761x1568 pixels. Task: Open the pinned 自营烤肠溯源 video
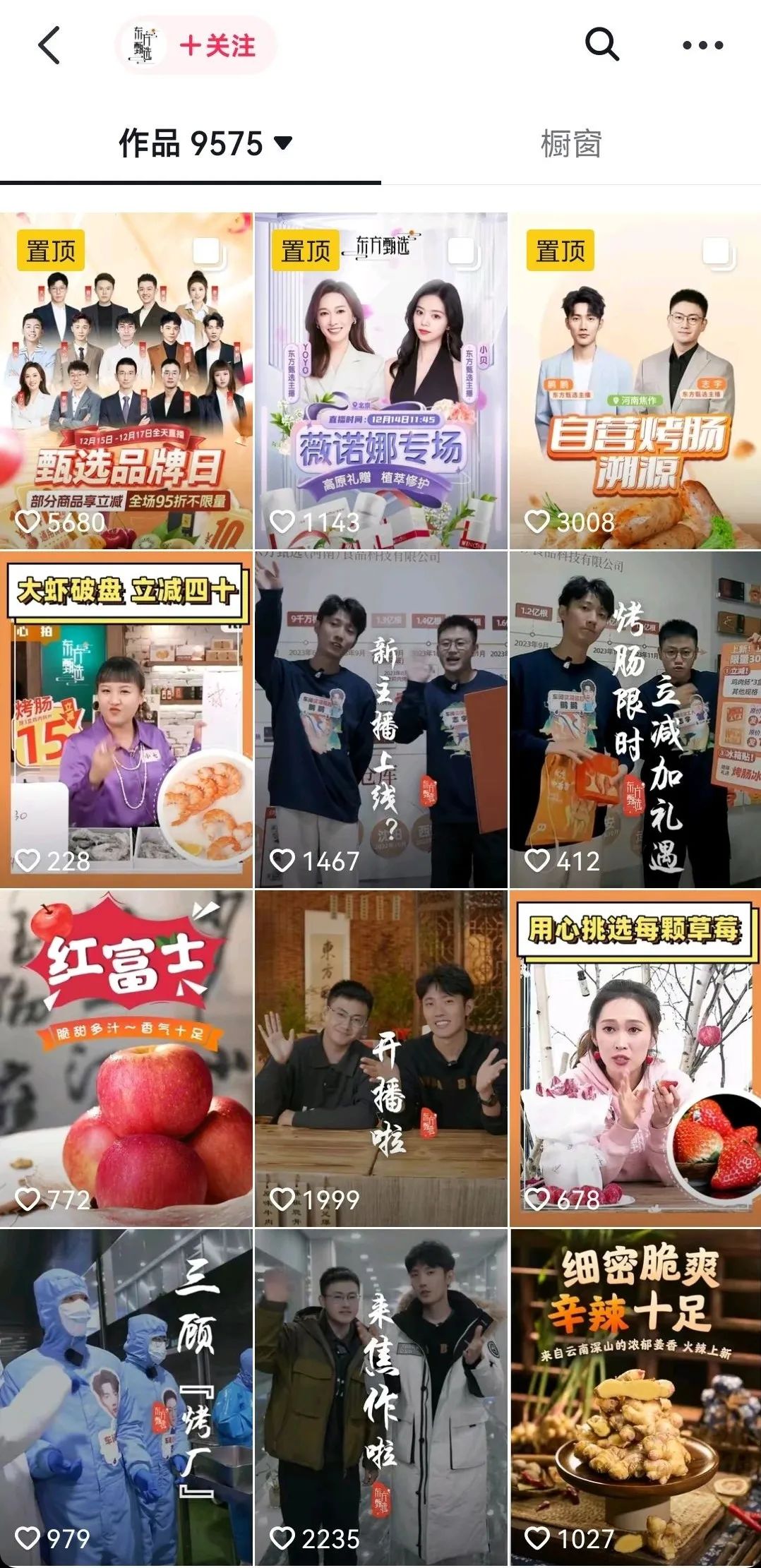pyautogui.click(x=635, y=381)
